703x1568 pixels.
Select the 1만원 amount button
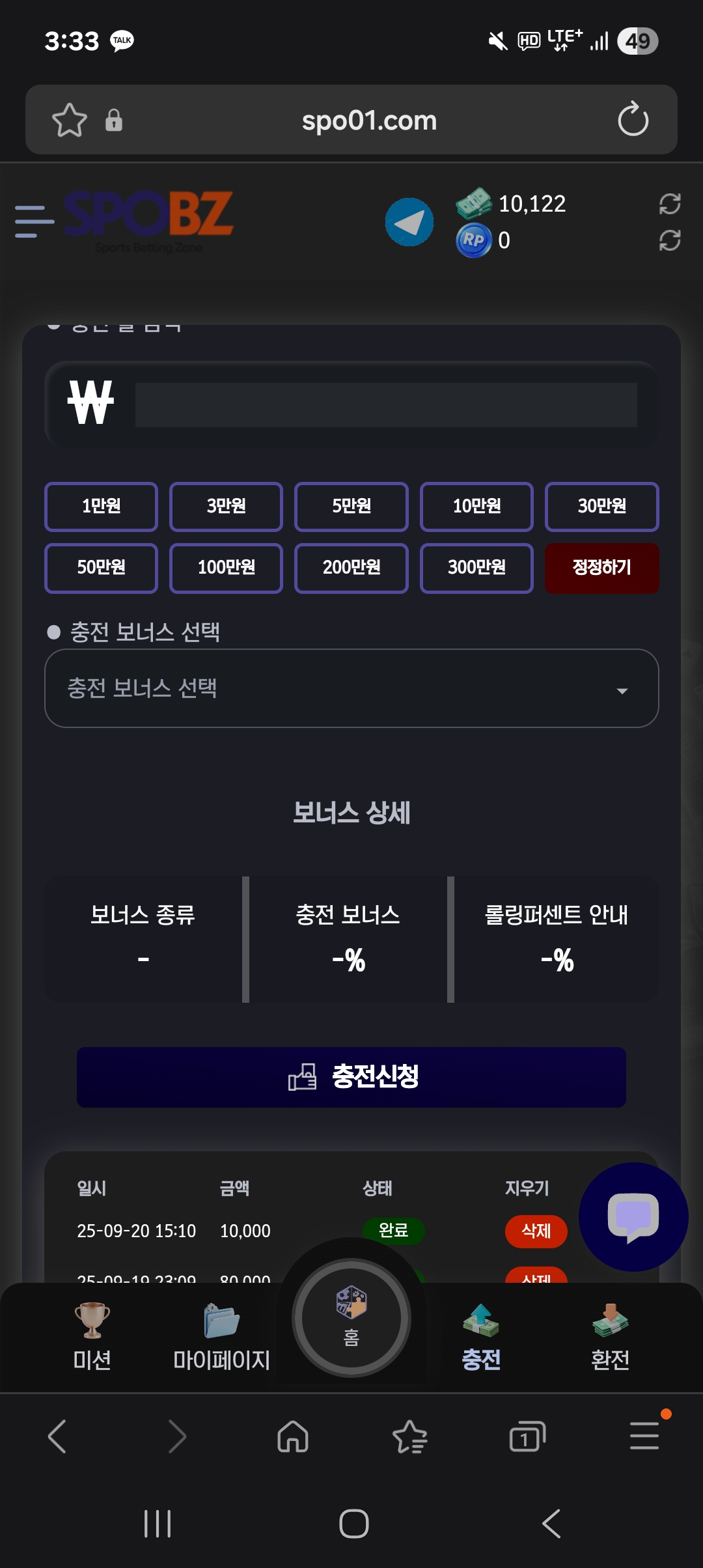pos(101,507)
